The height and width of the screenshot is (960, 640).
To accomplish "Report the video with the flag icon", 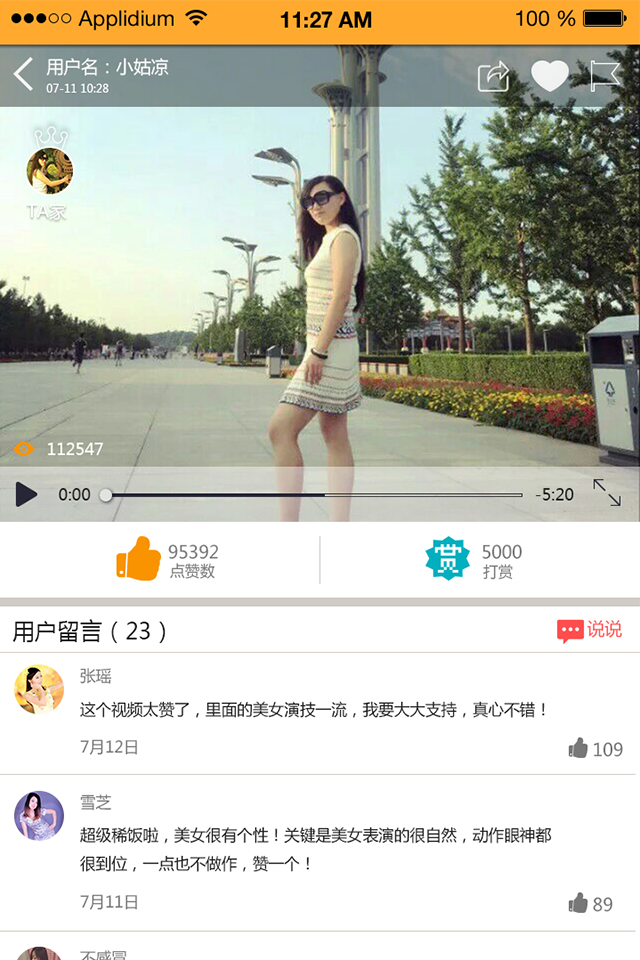I will coord(605,76).
